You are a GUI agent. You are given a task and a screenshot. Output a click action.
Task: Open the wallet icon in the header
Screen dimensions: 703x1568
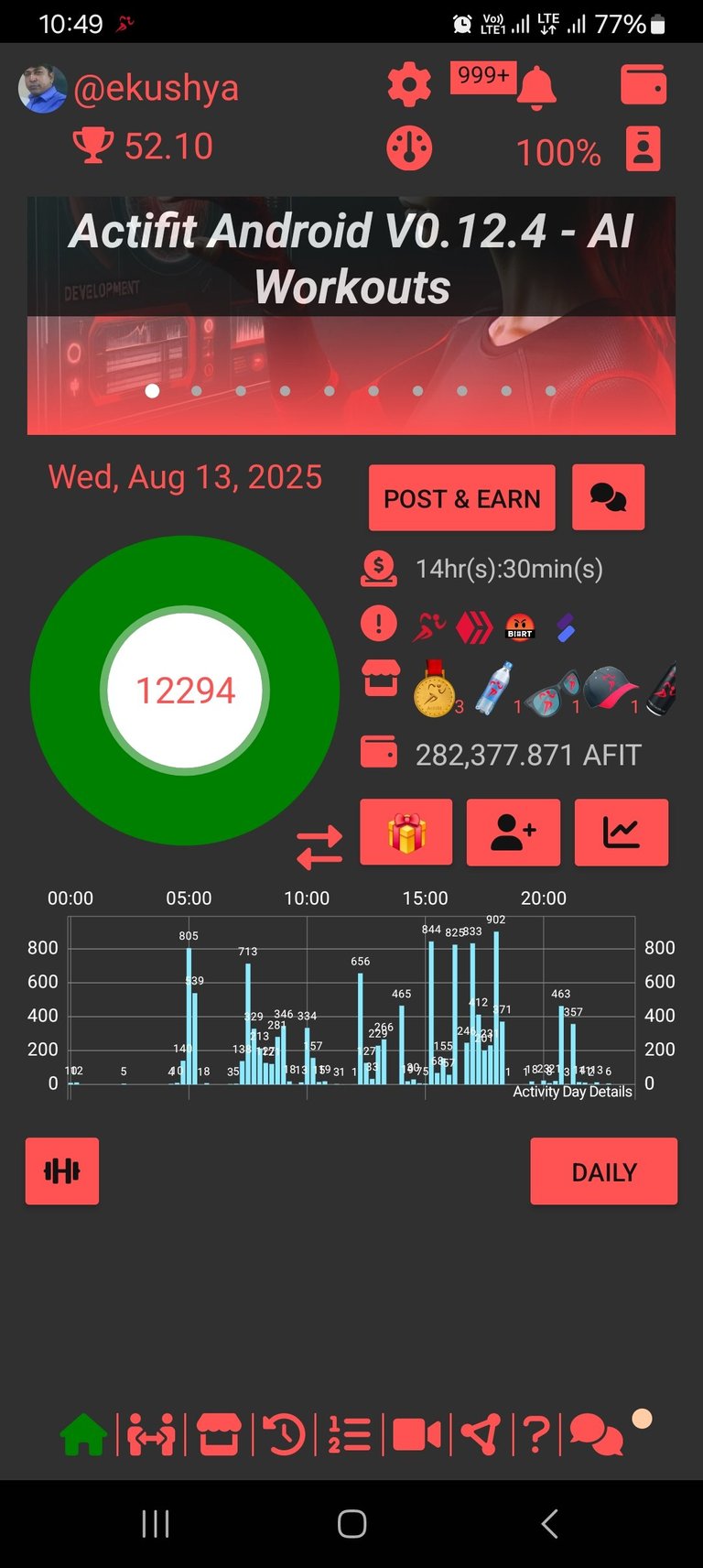tap(644, 85)
